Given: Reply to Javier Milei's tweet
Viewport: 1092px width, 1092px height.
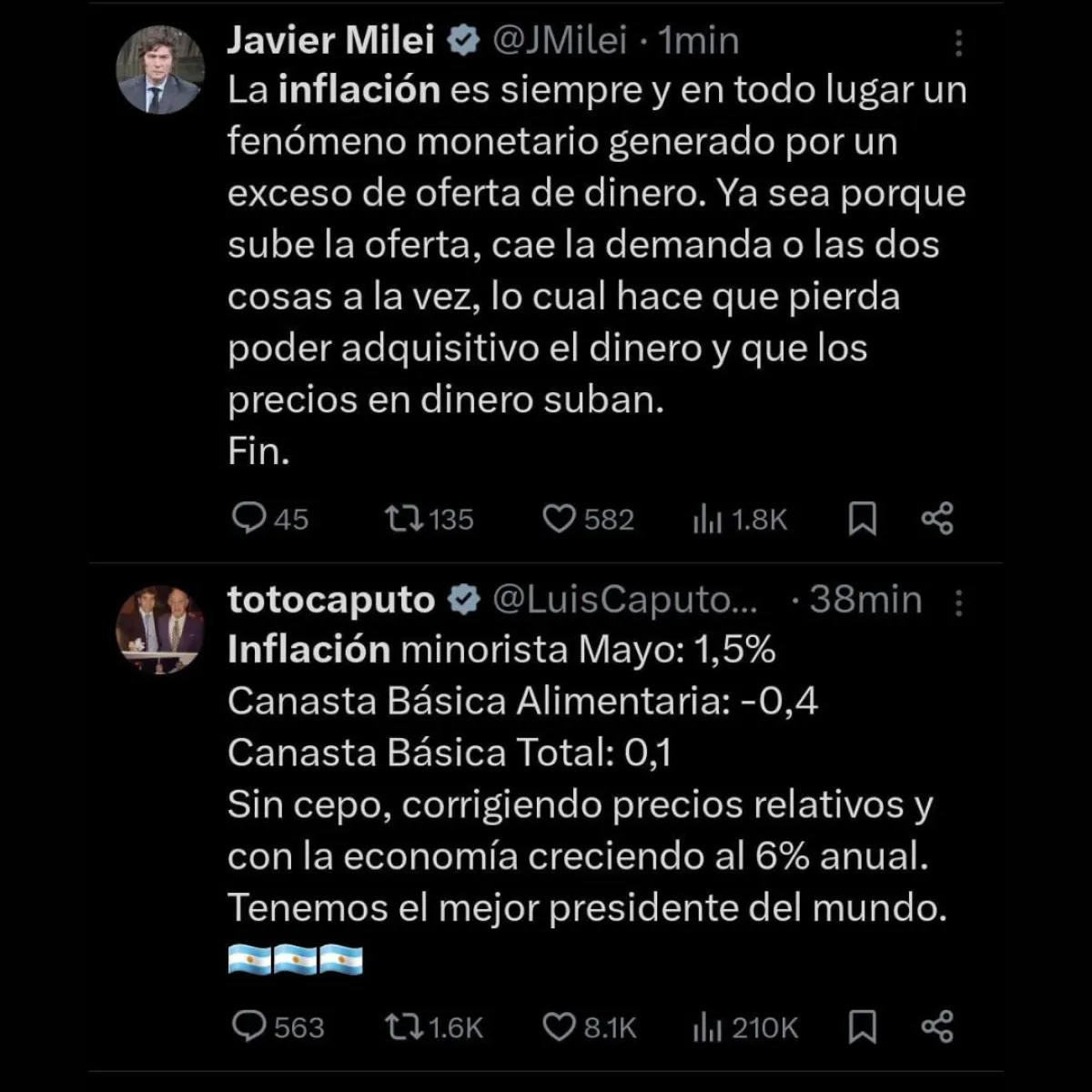Looking at the screenshot, I should pos(248,519).
